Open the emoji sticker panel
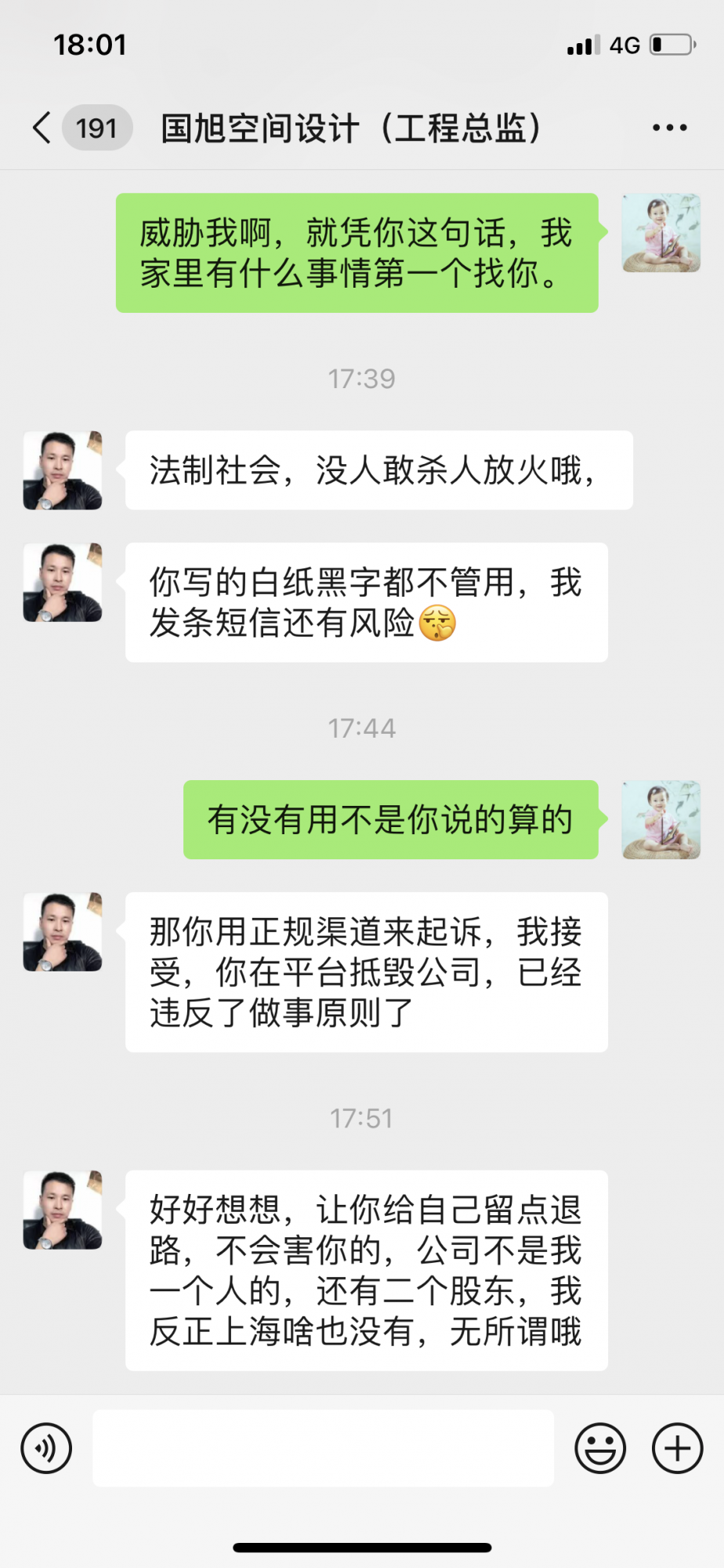This screenshot has height=1568, width=724. point(600,1448)
